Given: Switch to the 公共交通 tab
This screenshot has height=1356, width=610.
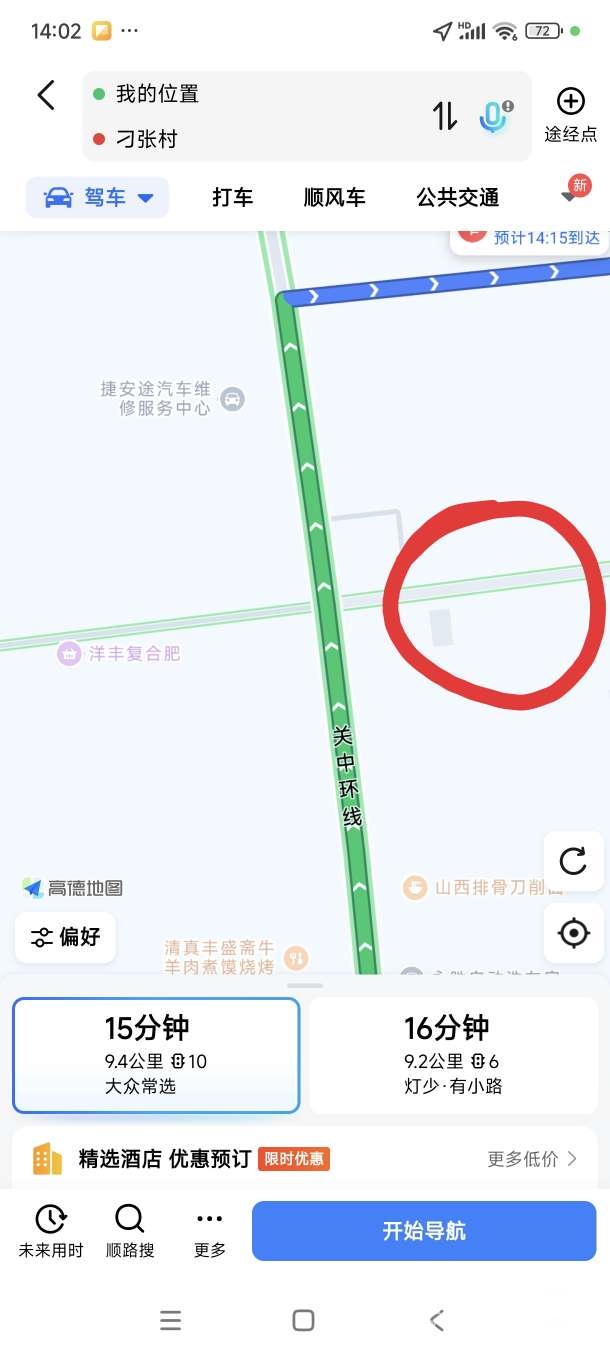Looking at the screenshot, I should pyautogui.click(x=457, y=198).
